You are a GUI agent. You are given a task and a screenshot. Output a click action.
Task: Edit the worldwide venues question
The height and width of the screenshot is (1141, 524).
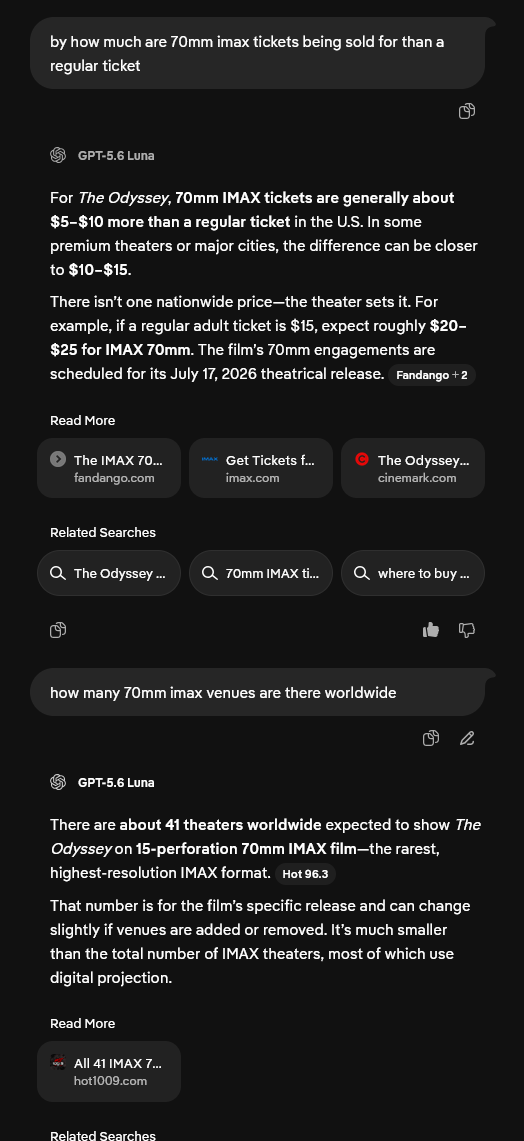(467, 739)
